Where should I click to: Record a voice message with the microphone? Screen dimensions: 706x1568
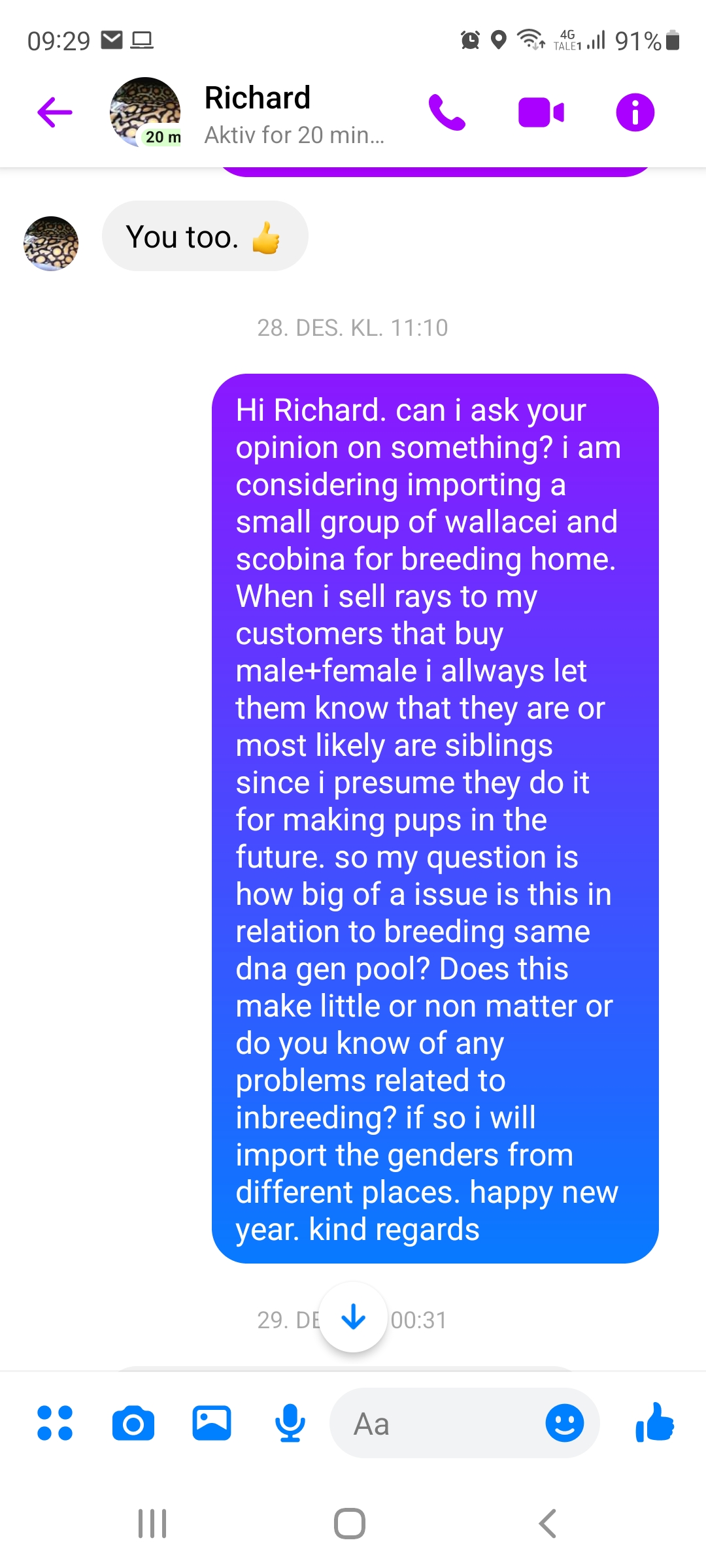pos(290,1423)
